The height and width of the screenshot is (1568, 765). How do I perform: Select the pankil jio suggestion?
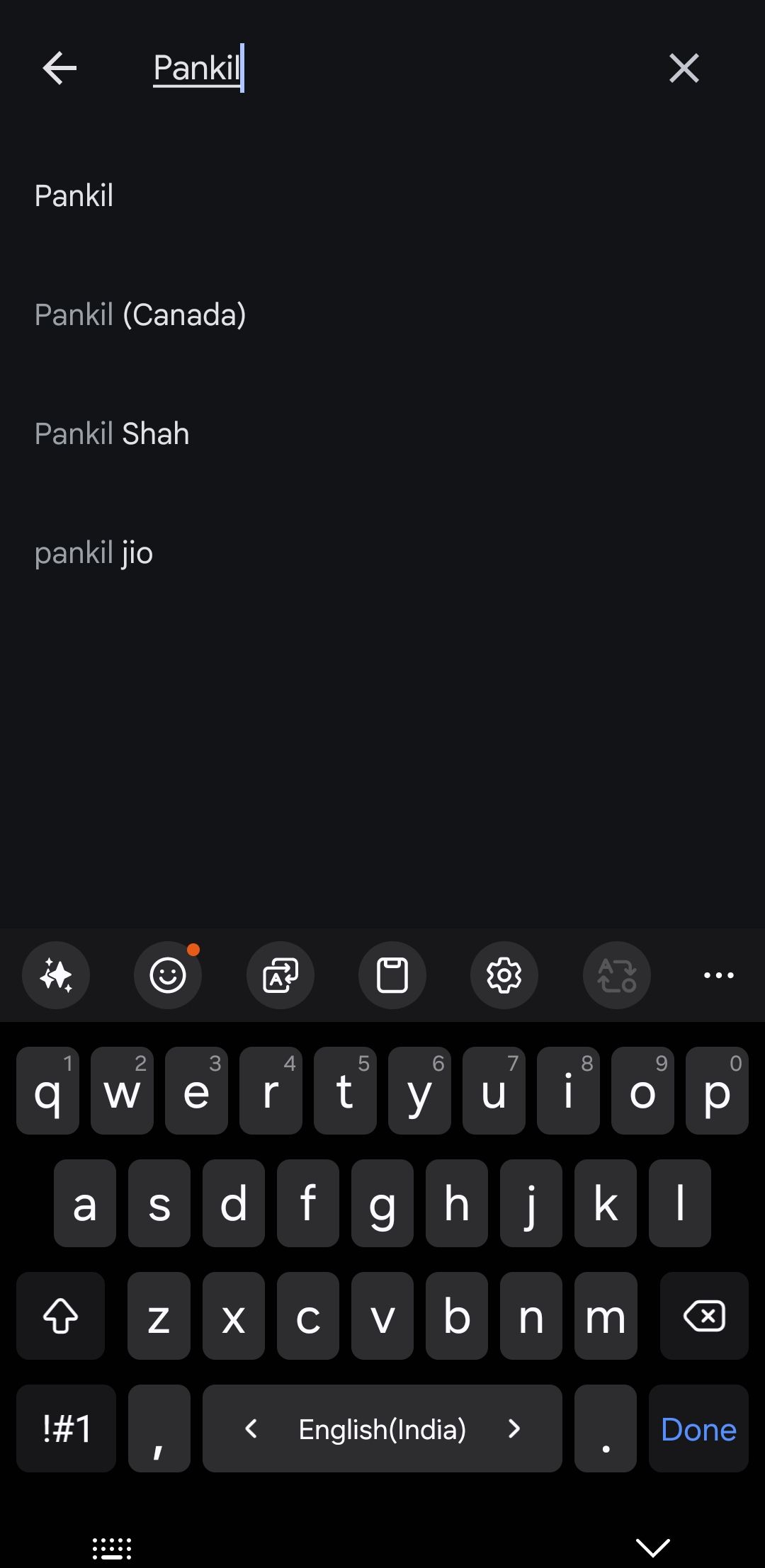tap(93, 553)
